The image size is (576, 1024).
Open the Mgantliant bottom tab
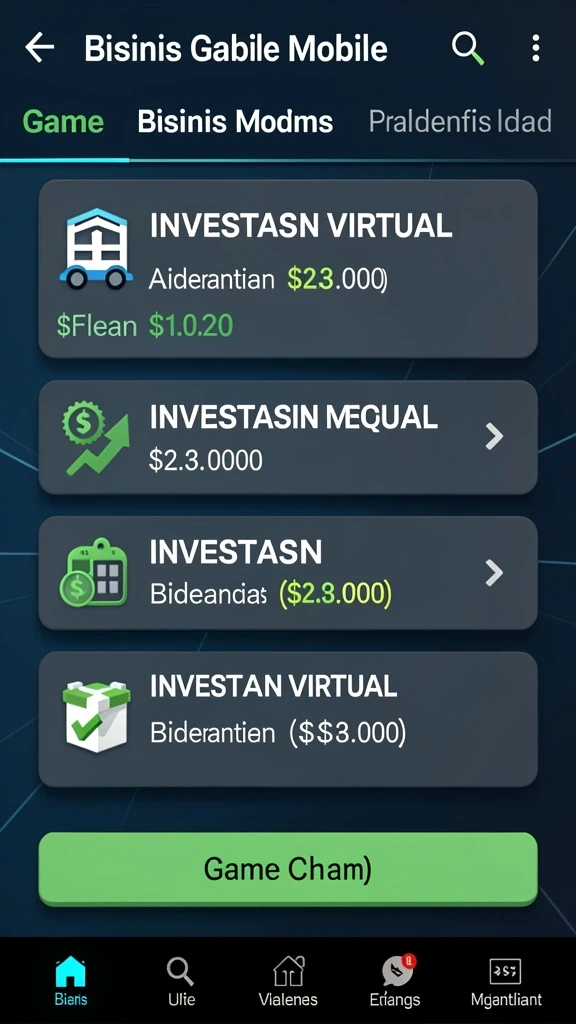point(506,981)
